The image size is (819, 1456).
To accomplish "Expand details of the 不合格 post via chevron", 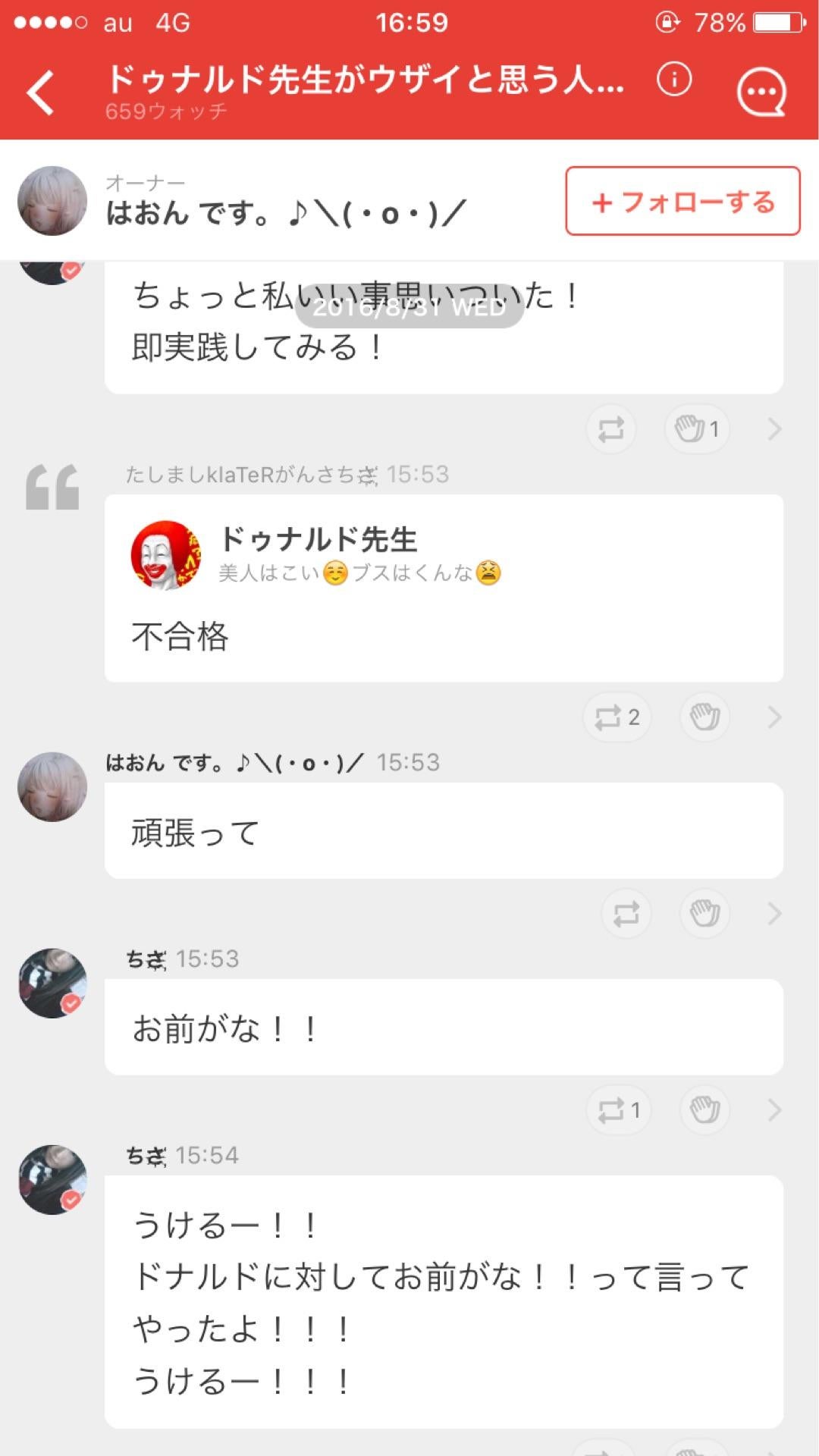I will click(775, 714).
